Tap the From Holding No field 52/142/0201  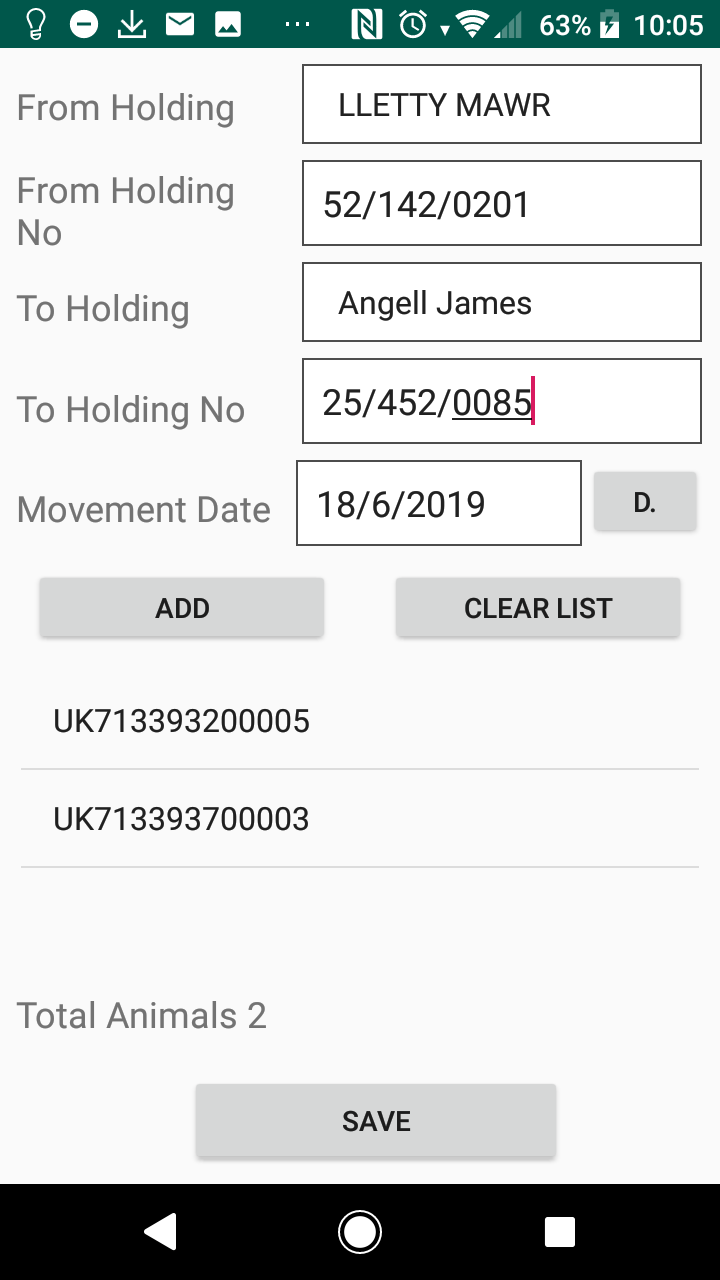(502, 203)
